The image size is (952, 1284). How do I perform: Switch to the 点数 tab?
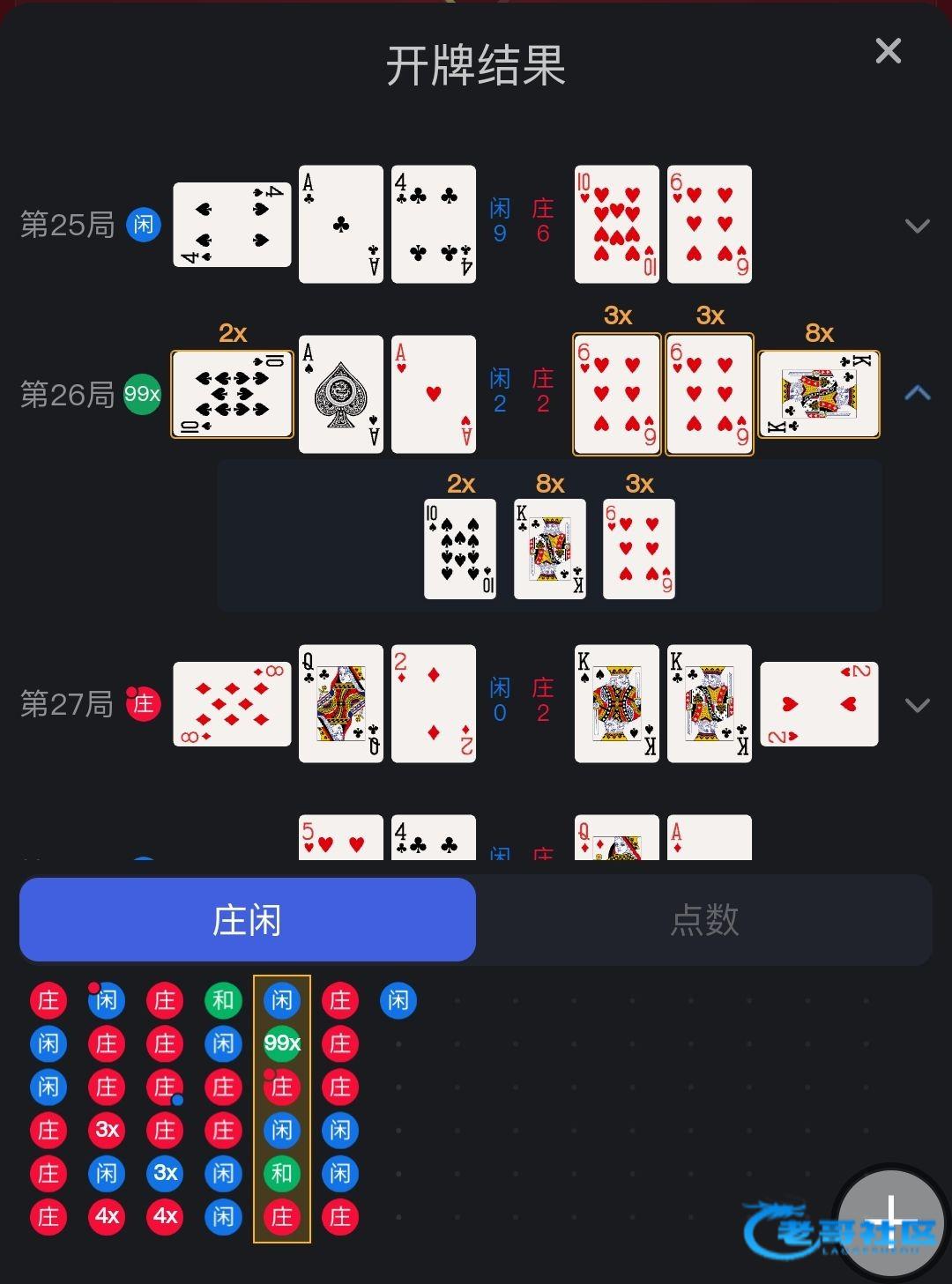point(704,920)
